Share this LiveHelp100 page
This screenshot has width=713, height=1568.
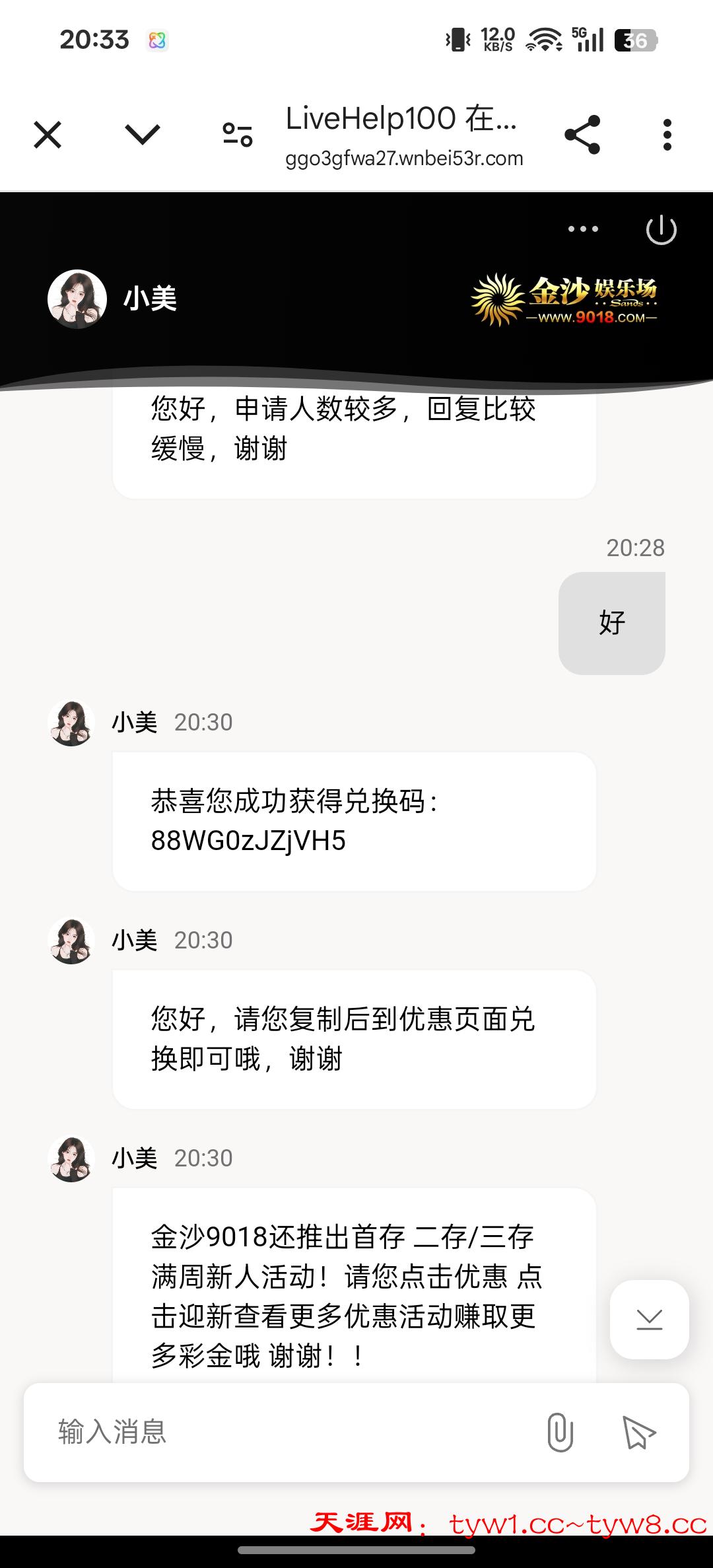[582, 135]
